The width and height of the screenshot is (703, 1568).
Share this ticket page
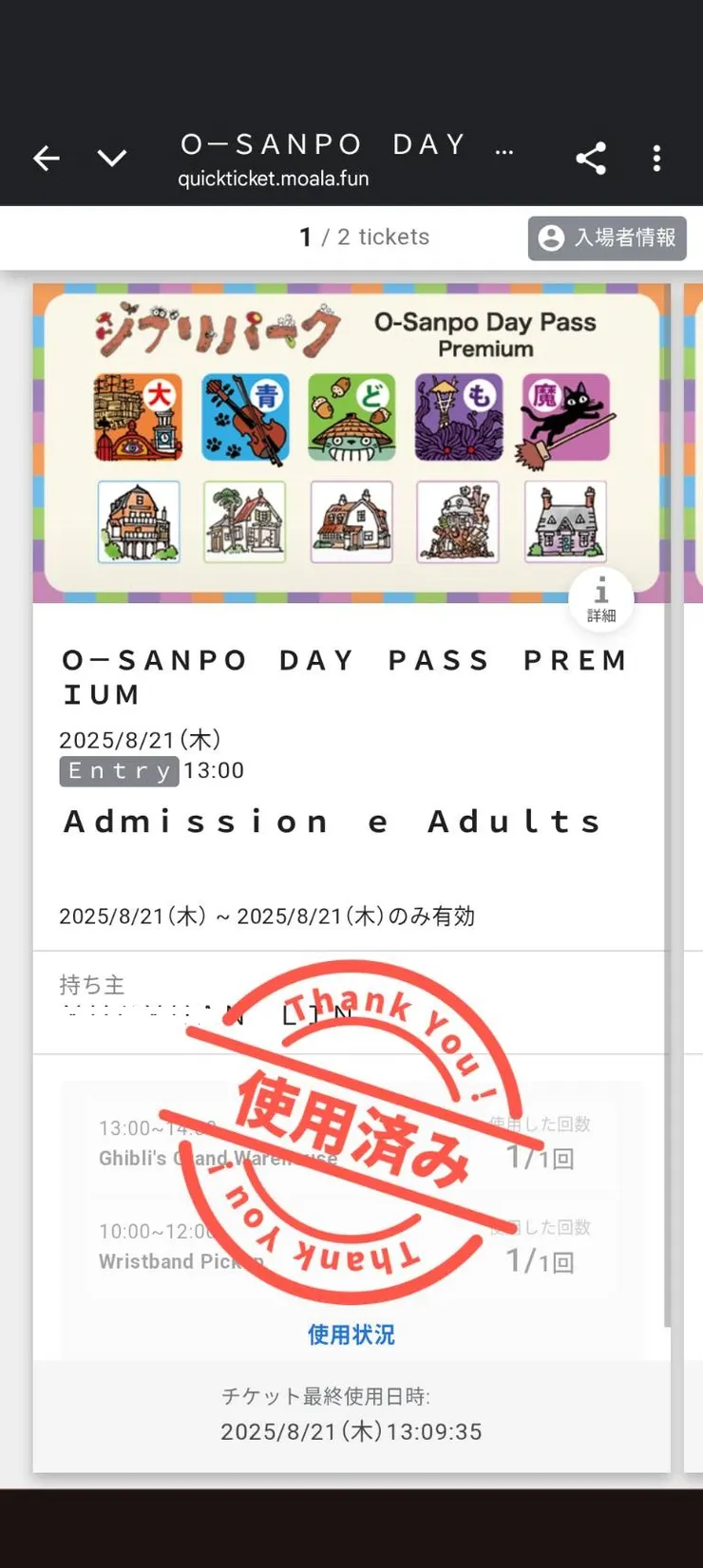click(x=591, y=158)
